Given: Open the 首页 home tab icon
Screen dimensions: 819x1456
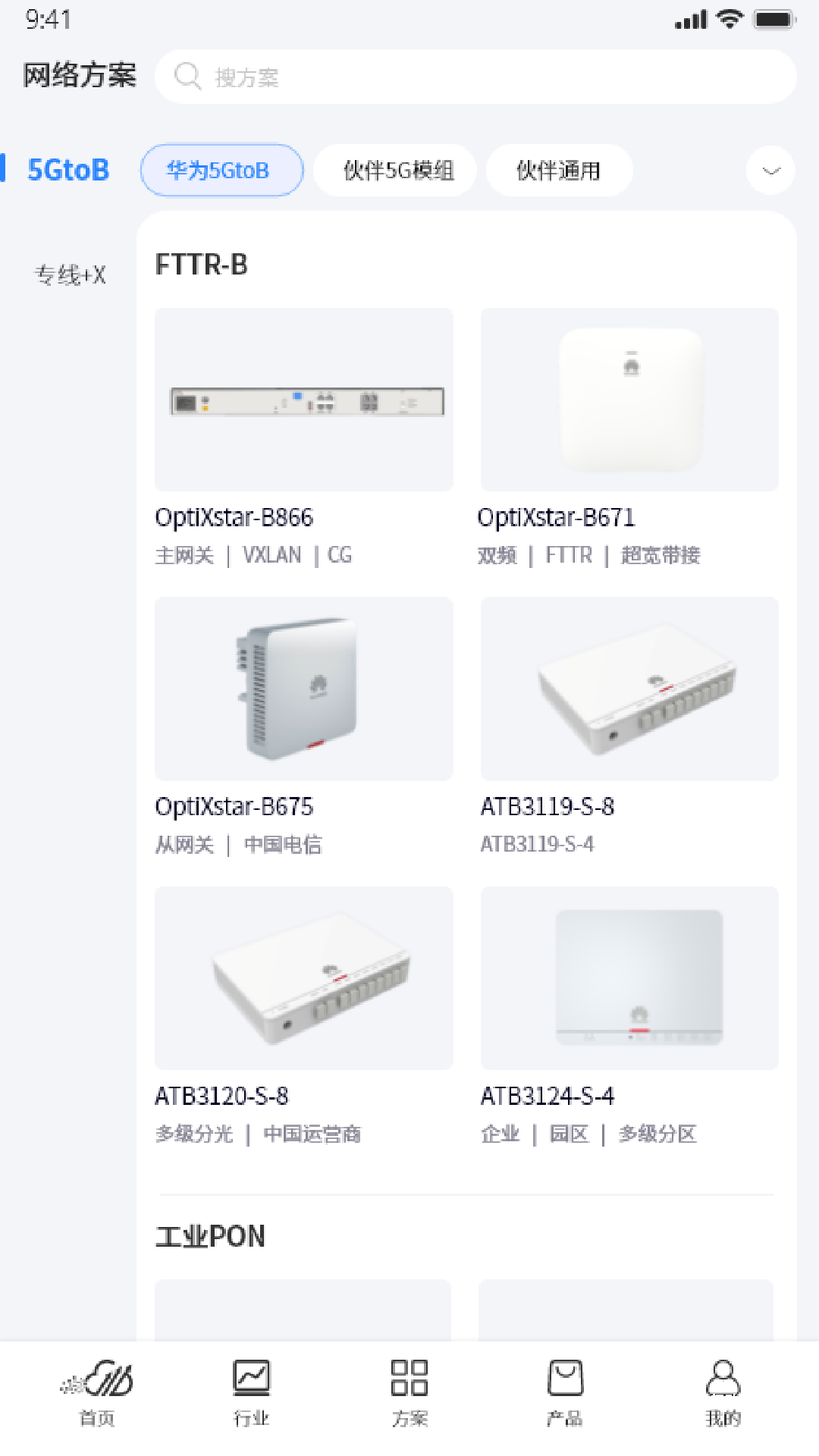Looking at the screenshot, I should point(95,1385).
